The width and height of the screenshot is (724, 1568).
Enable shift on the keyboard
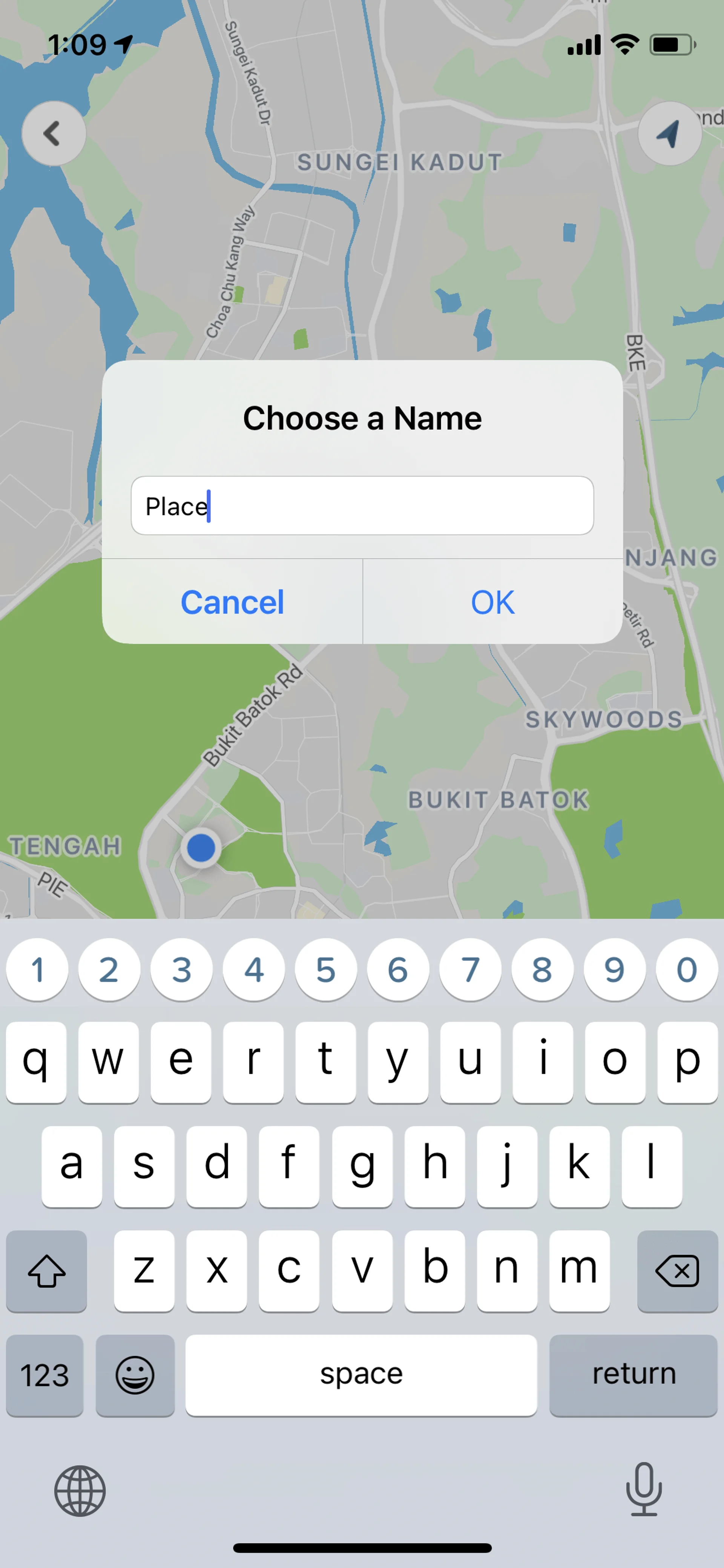point(46,1271)
